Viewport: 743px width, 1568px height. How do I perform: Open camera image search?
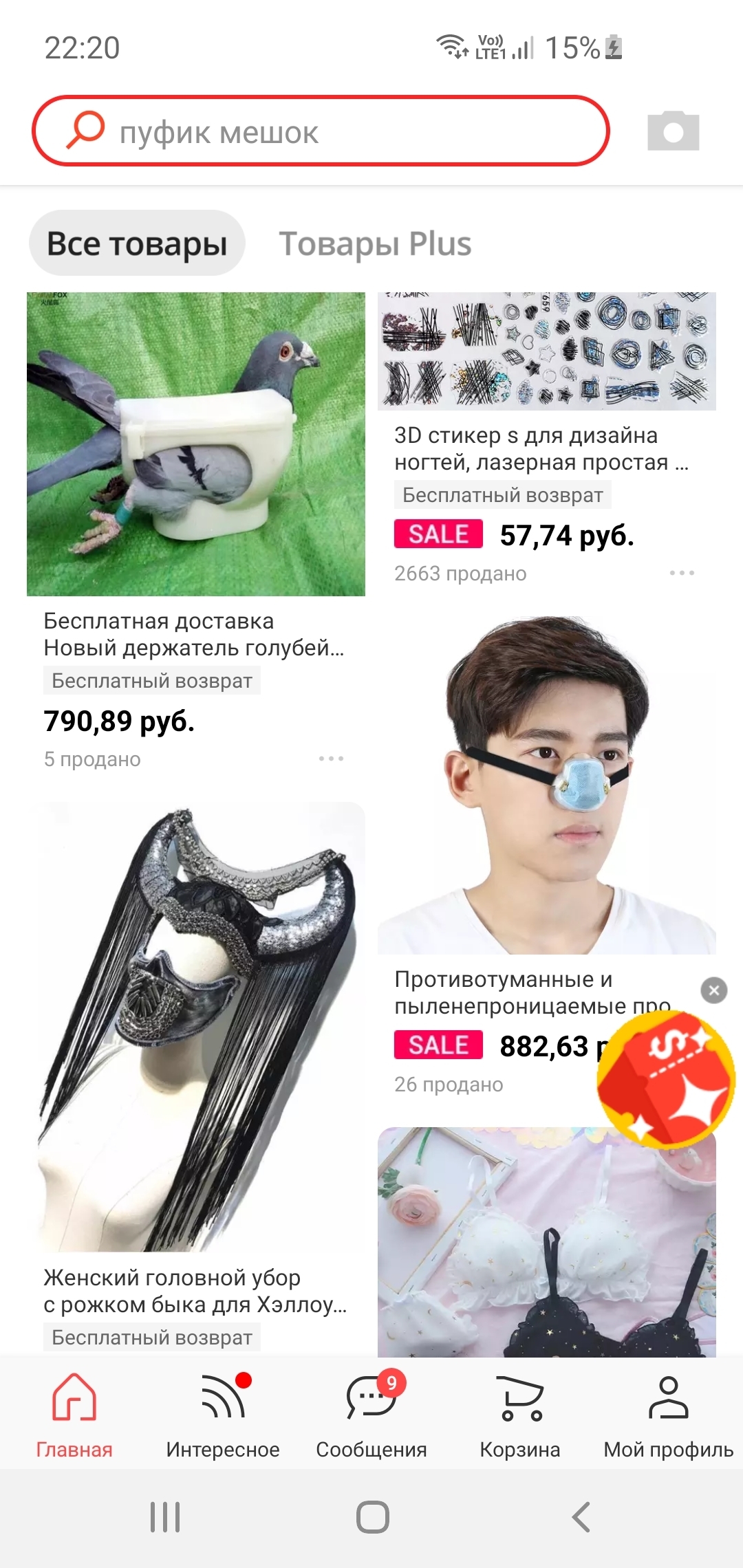click(673, 131)
